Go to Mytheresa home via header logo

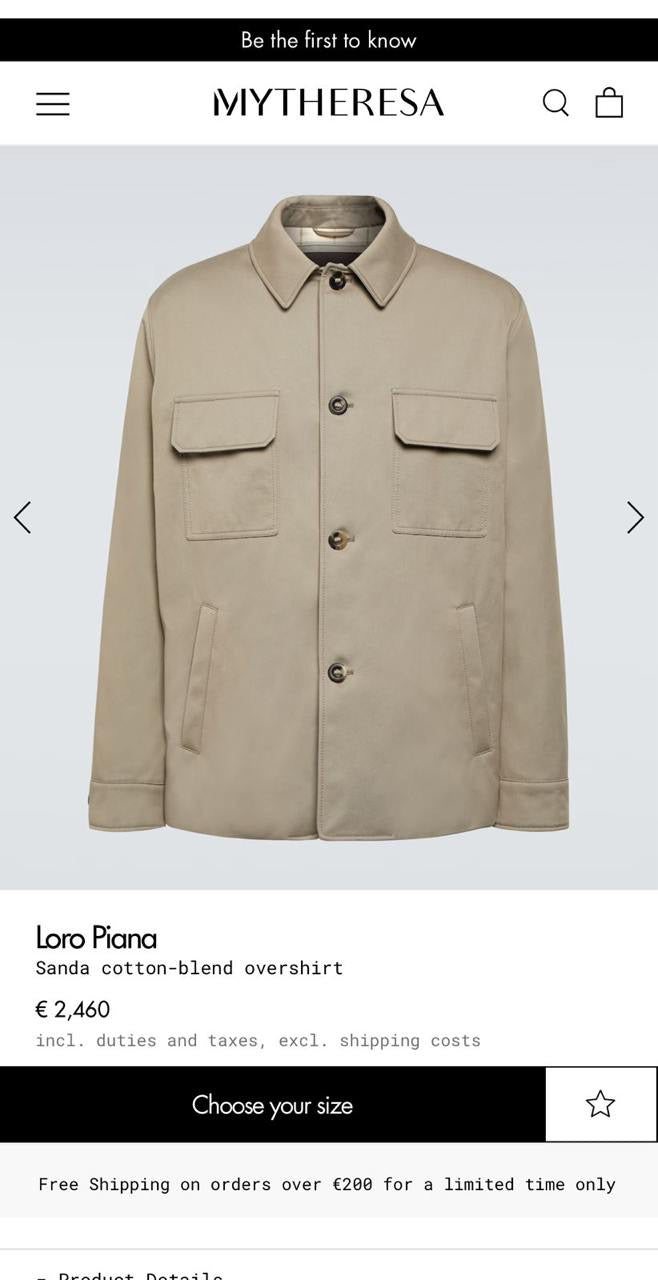pos(328,103)
